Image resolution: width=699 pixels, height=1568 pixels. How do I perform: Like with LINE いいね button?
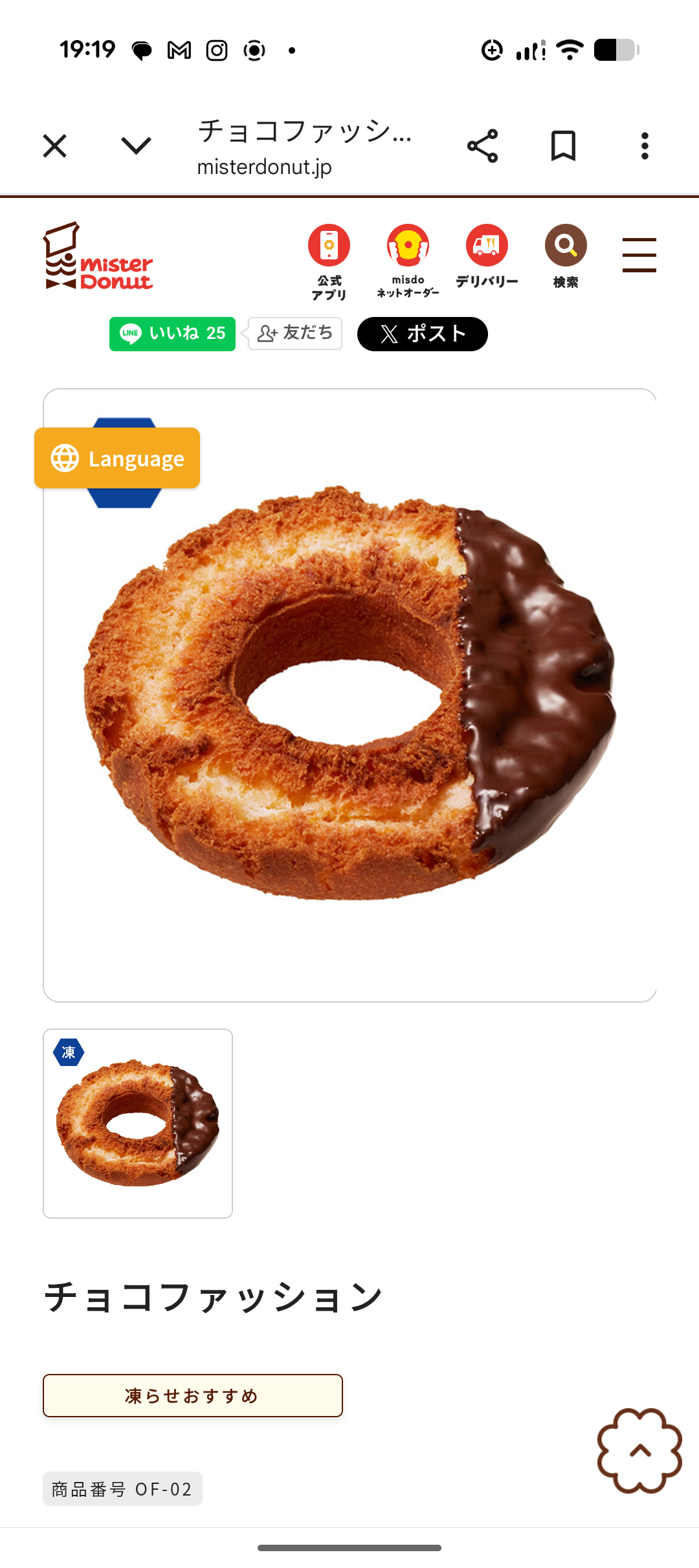pyautogui.click(x=172, y=334)
